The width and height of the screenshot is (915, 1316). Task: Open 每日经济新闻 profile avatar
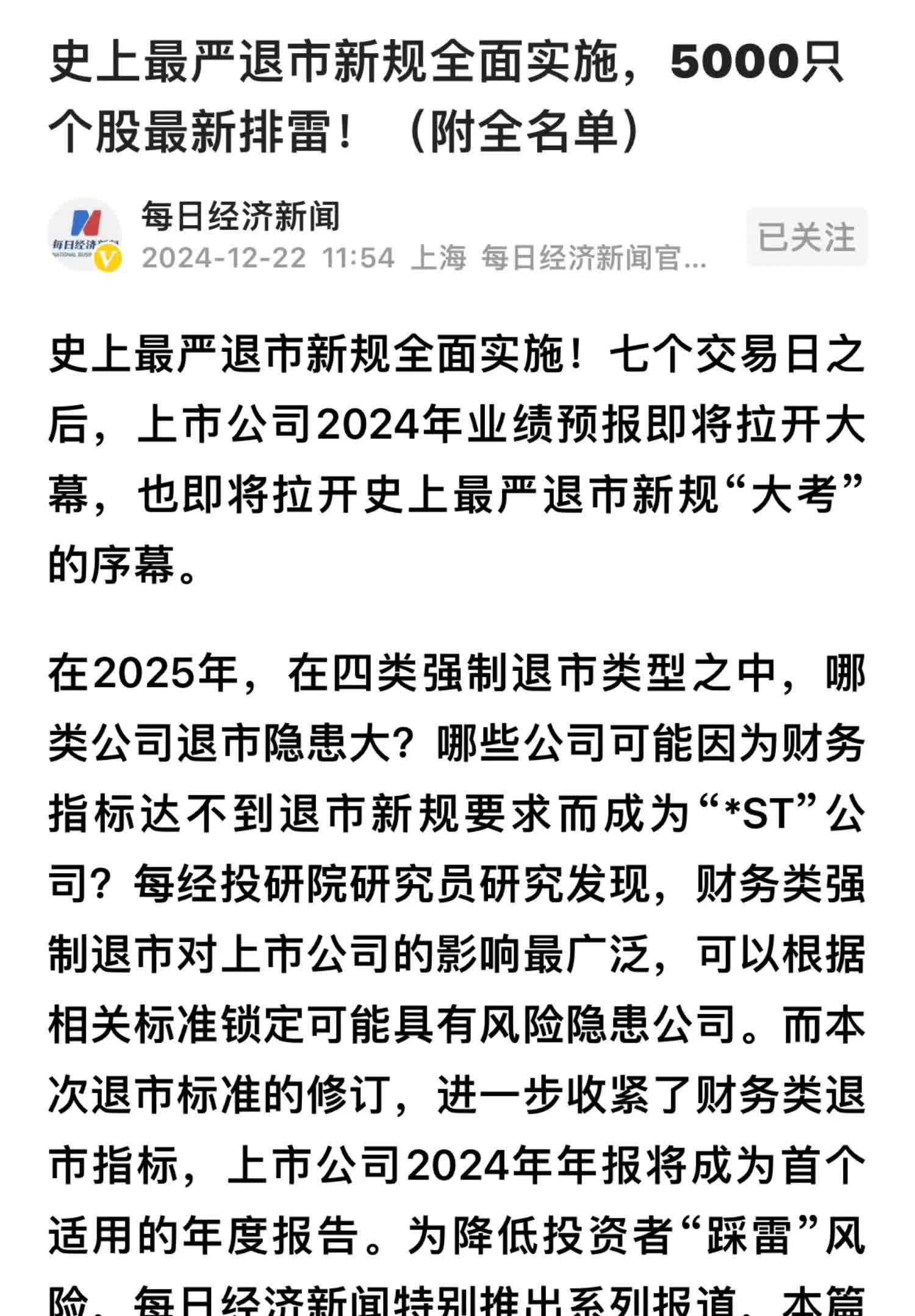tap(85, 234)
